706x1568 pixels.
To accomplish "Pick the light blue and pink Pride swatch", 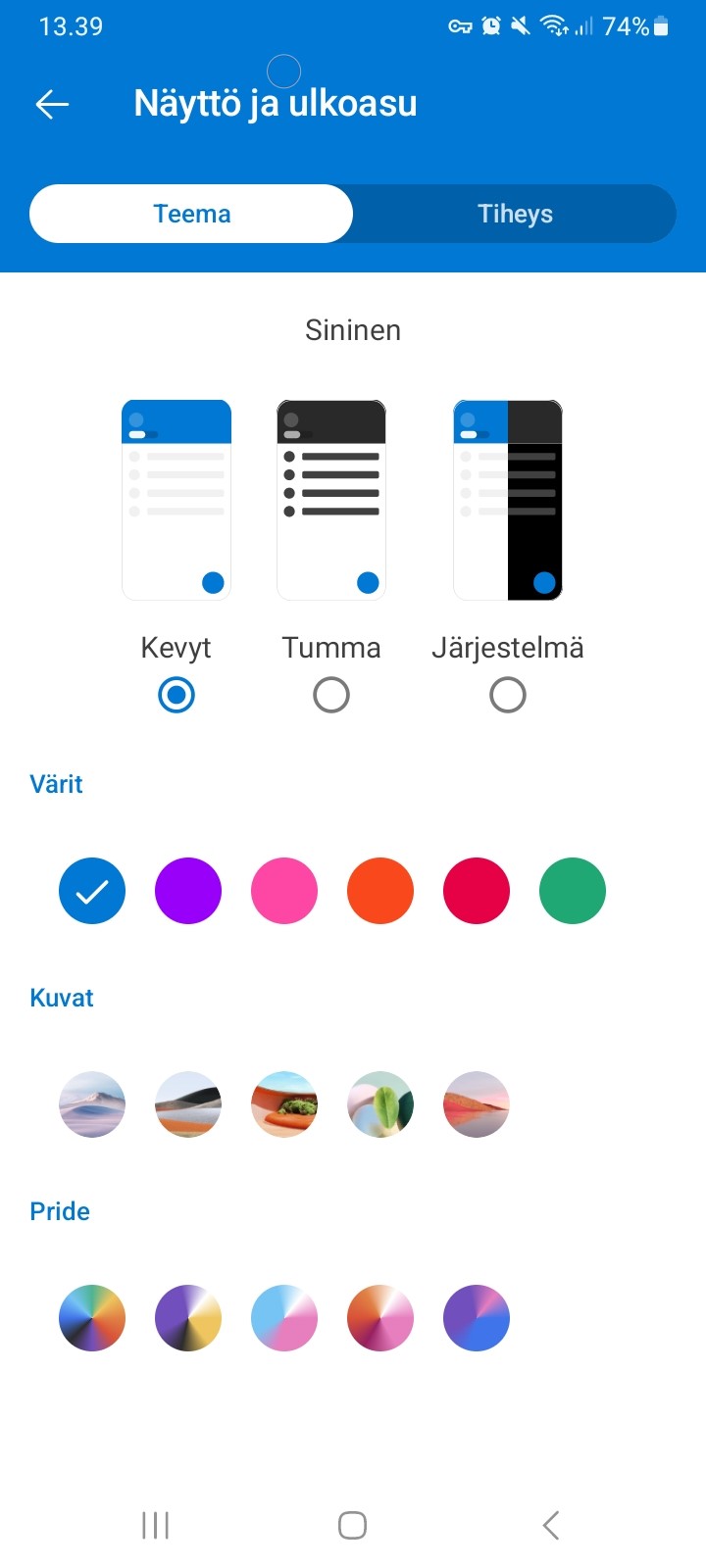I will (284, 1318).
